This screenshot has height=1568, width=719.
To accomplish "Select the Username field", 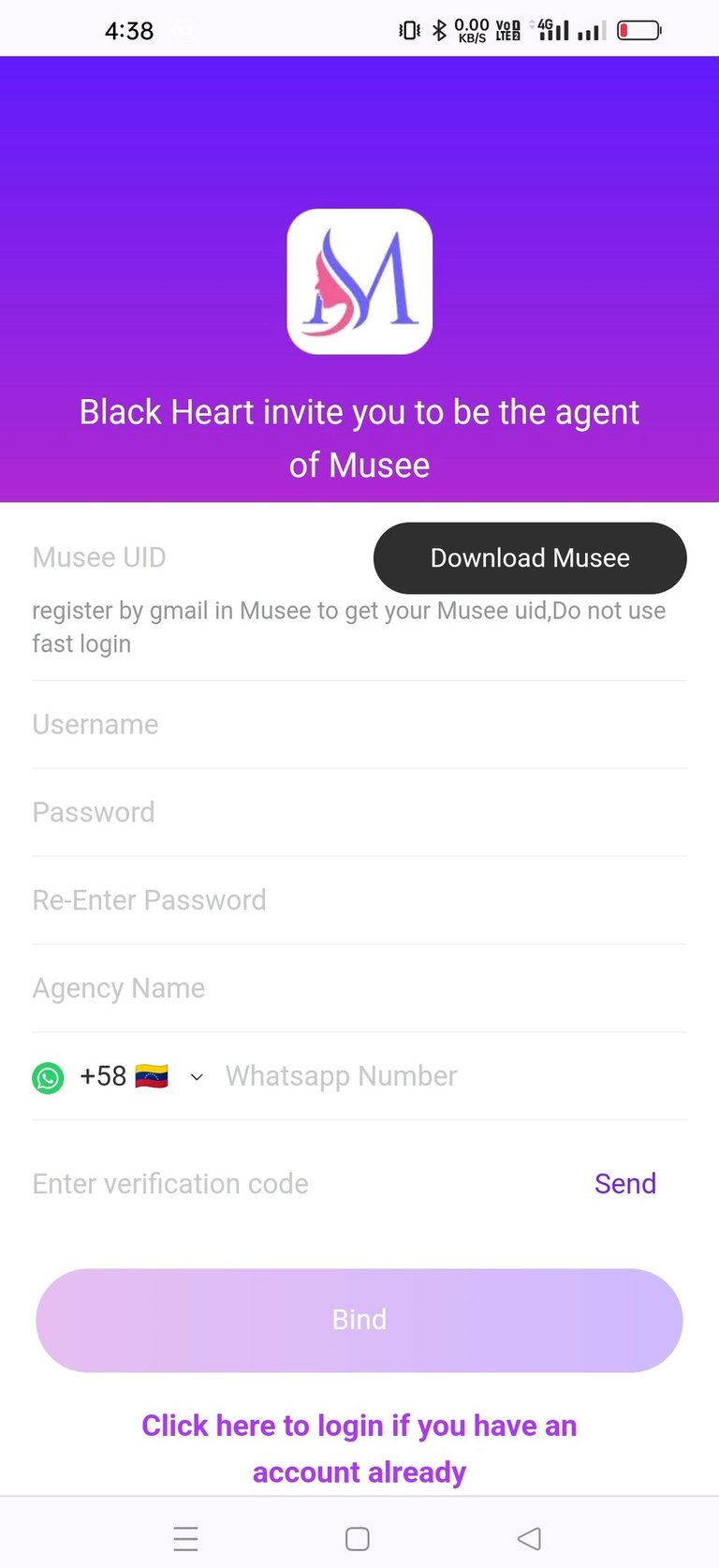I will (x=359, y=724).
